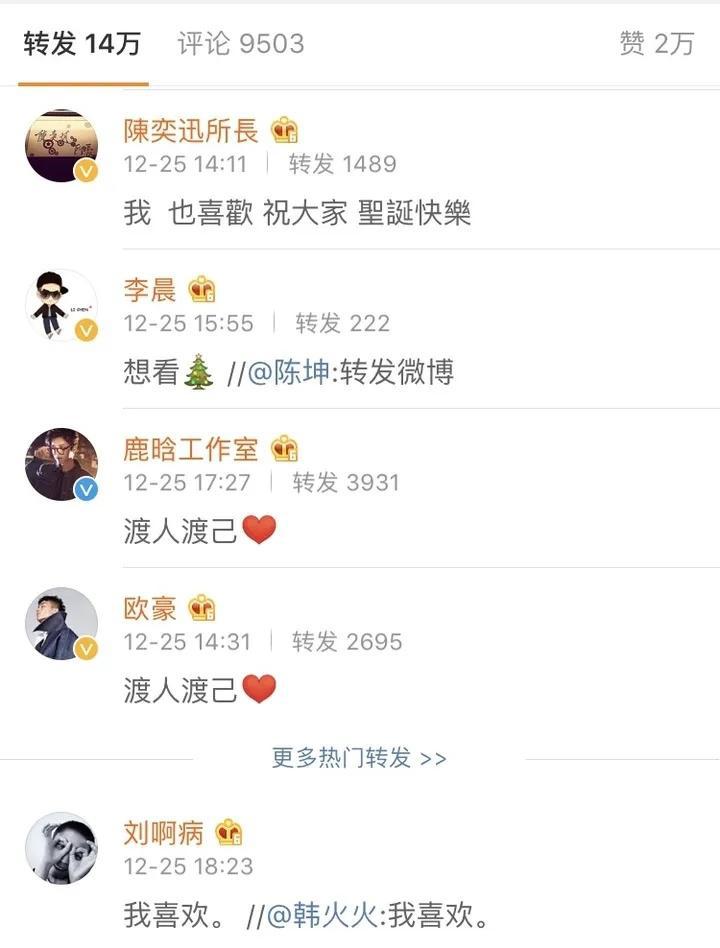
Task: Tap the username 李晨
Action: [x=149, y=290]
